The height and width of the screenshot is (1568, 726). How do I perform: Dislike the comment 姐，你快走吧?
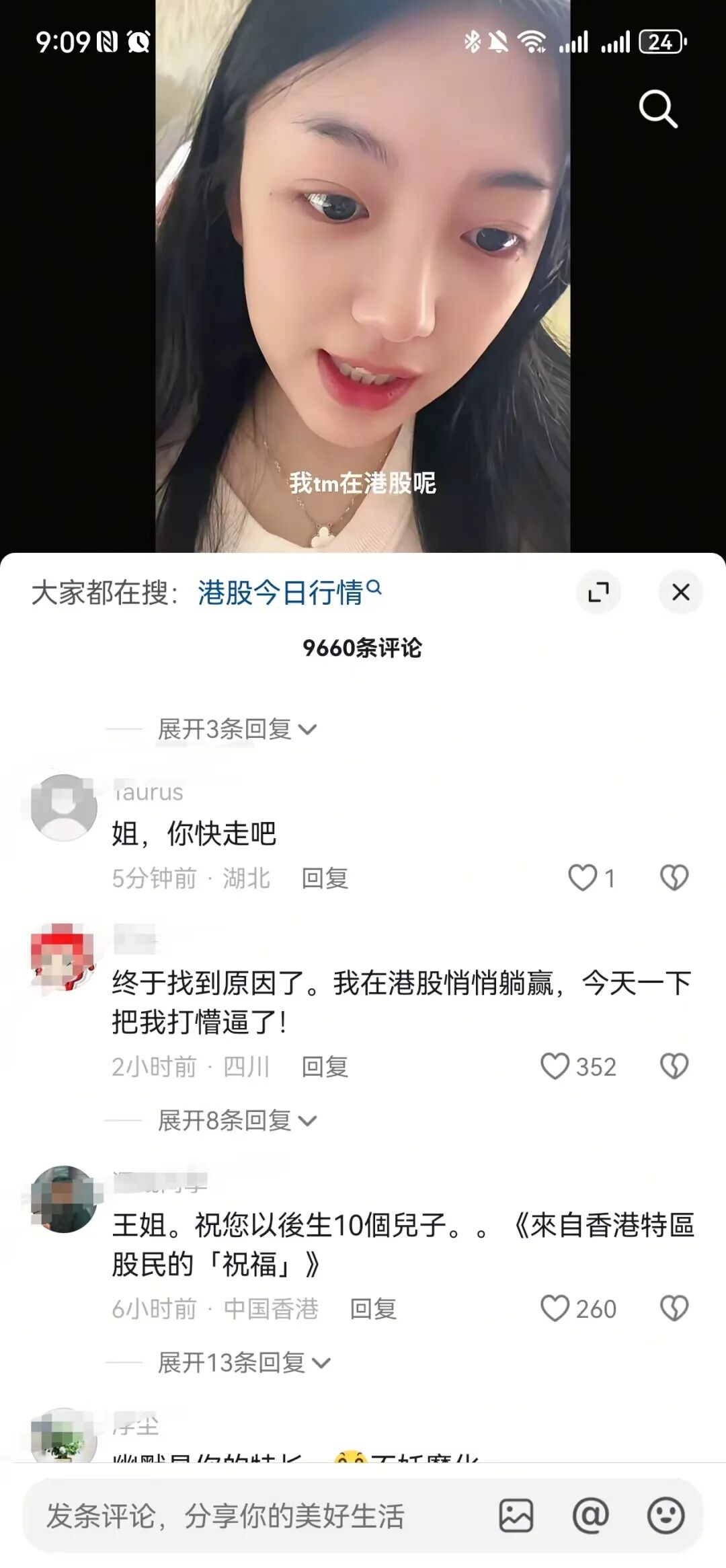tap(674, 878)
